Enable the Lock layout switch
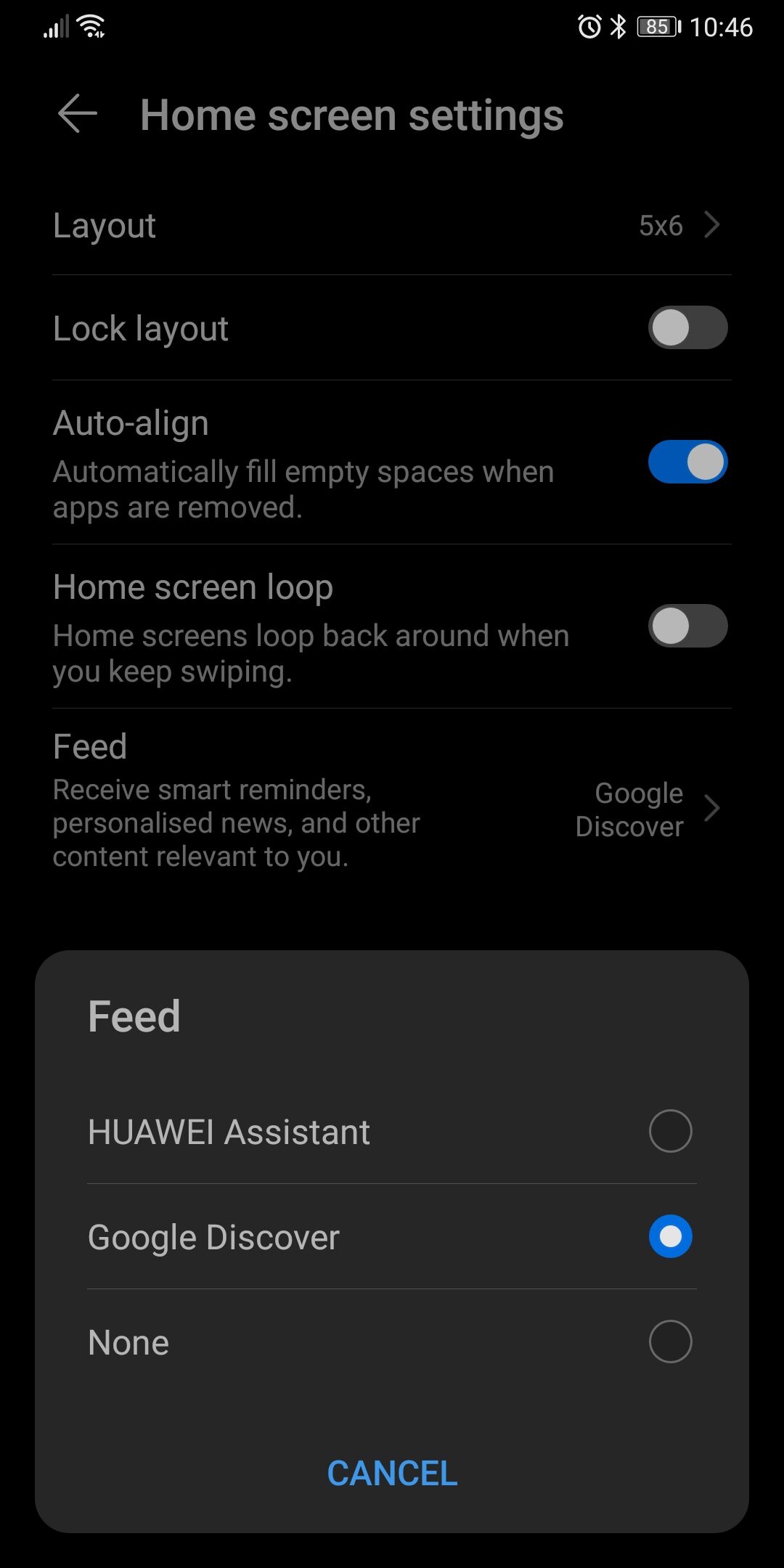This screenshot has height=1568, width=784. [687, 328]
